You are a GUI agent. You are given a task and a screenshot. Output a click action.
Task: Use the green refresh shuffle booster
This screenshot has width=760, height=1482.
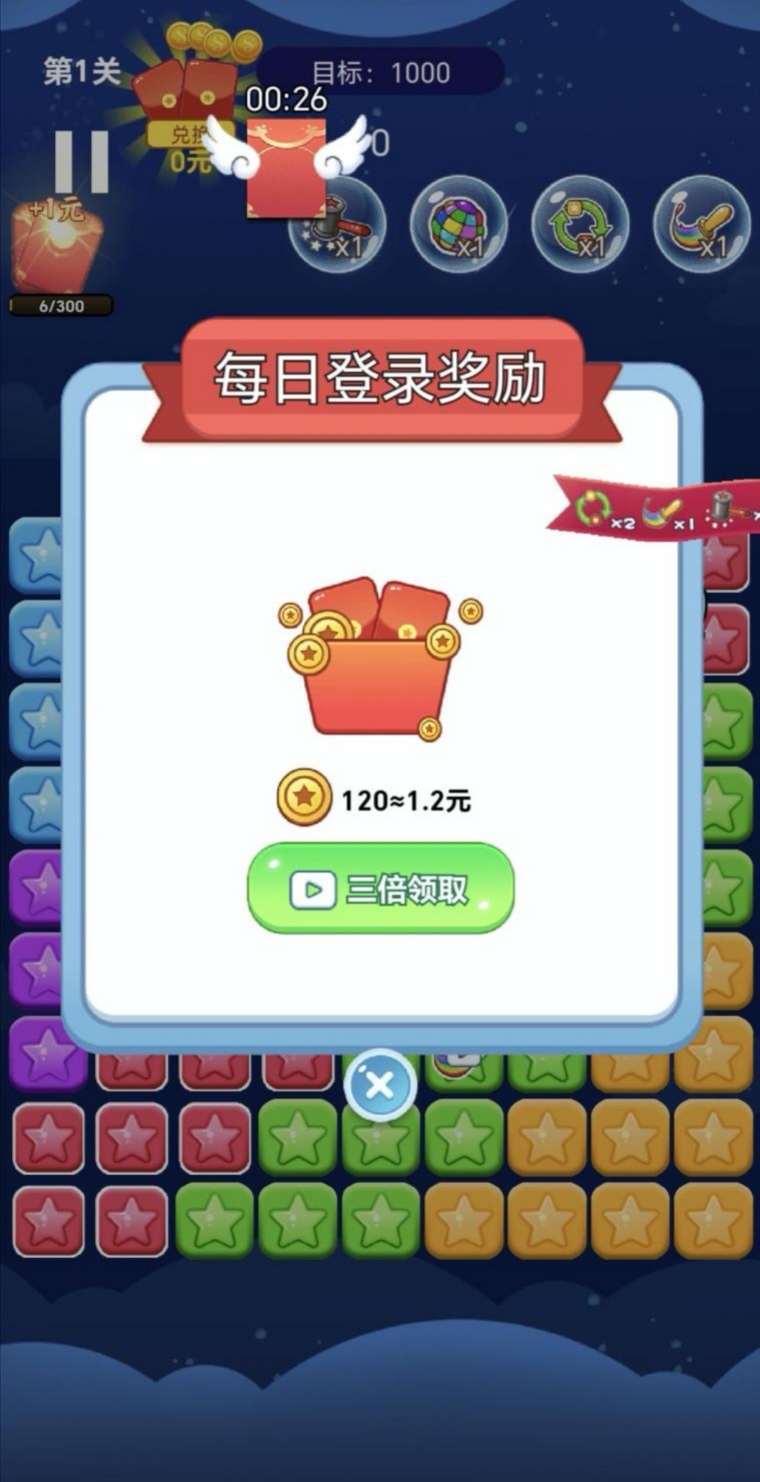580,226
